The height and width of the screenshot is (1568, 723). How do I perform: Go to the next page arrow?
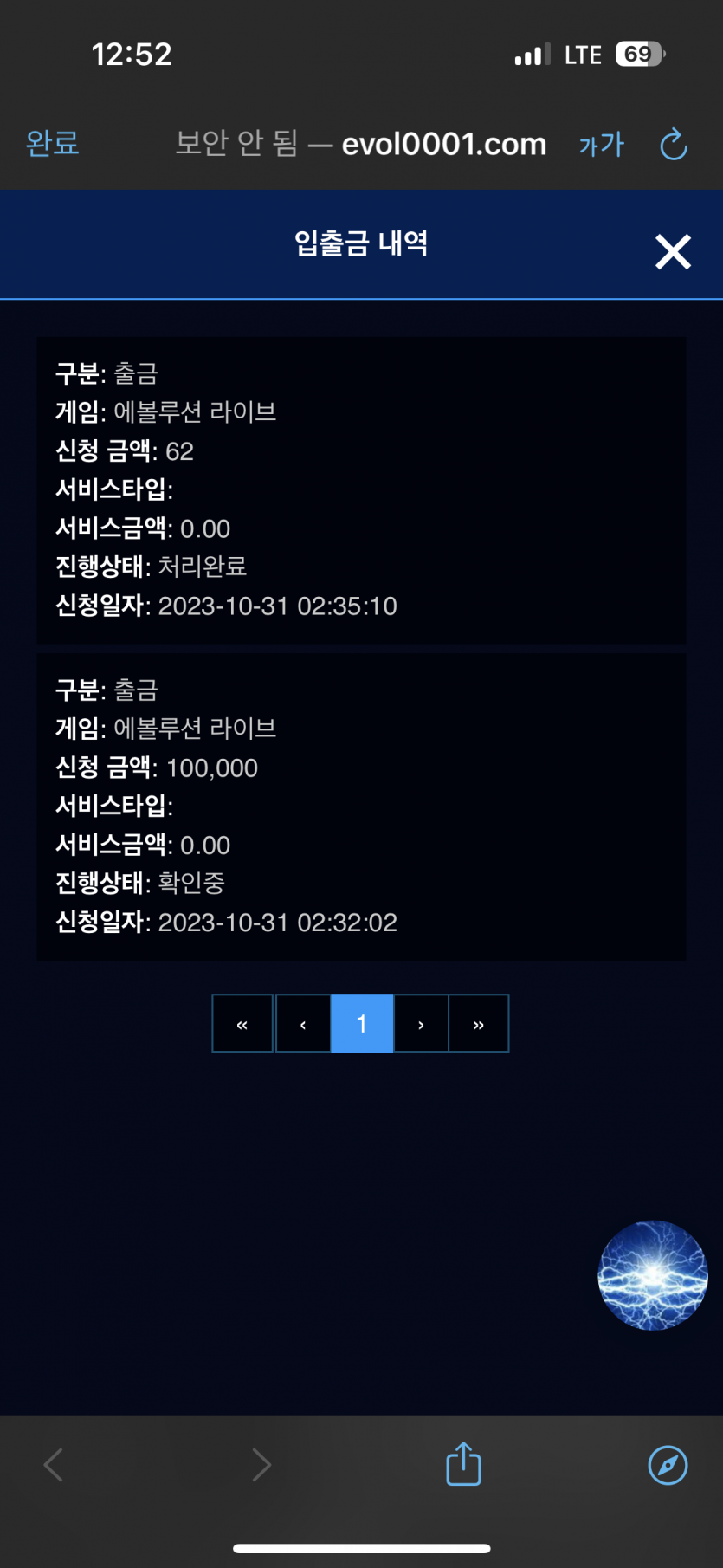[x=421, y=1023]
